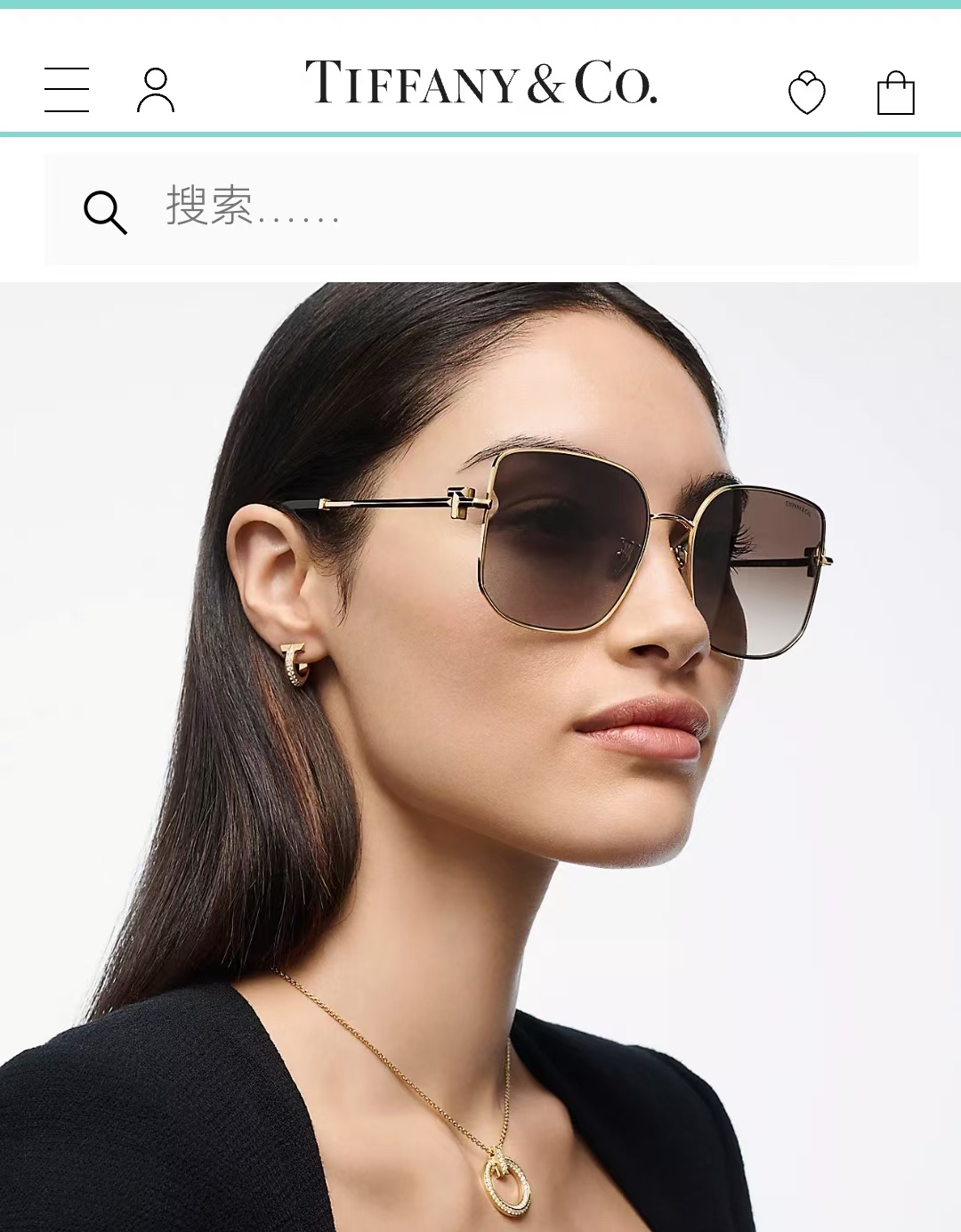Tap the 搜索 search field
The height and width of the screenshot is (1232, 961).
[x=481, y=210]
